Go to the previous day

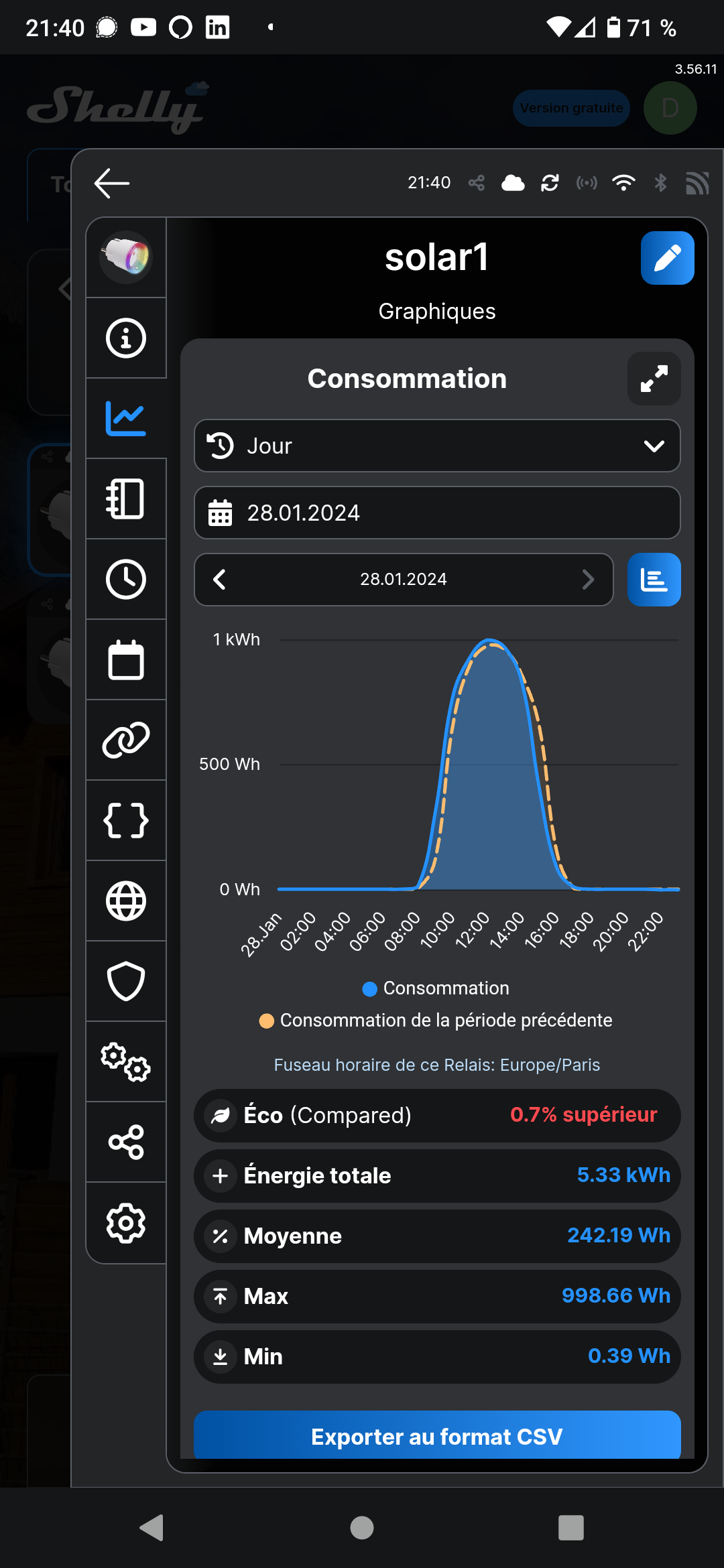coord(219,580)
